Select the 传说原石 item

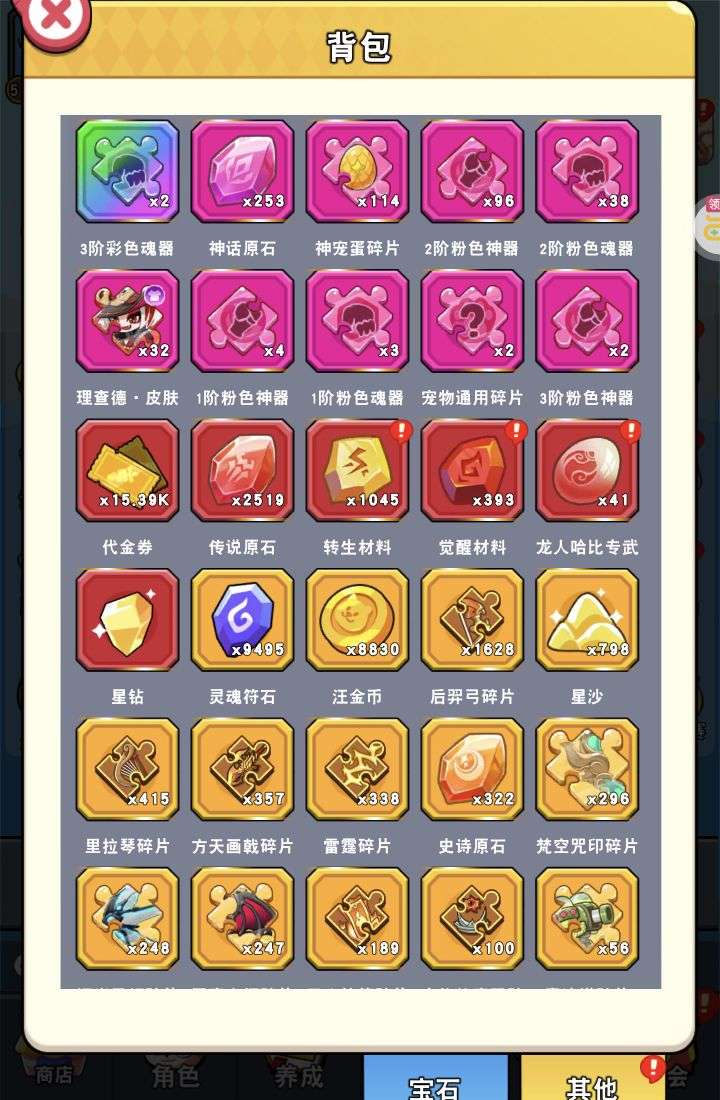(242, 470)
